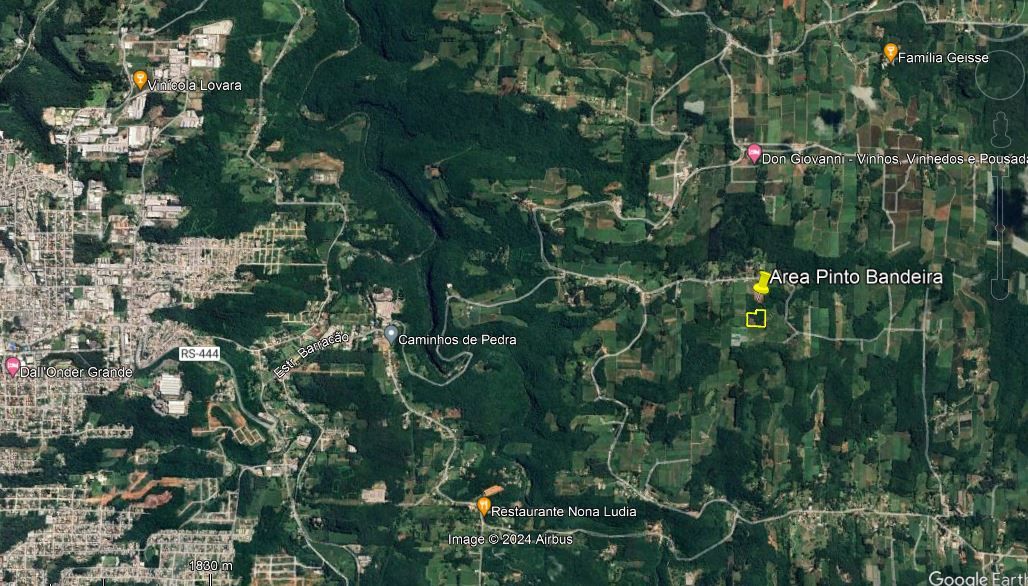
Task: Select the Família Geisse place marker
Action: tap(890, 51)
